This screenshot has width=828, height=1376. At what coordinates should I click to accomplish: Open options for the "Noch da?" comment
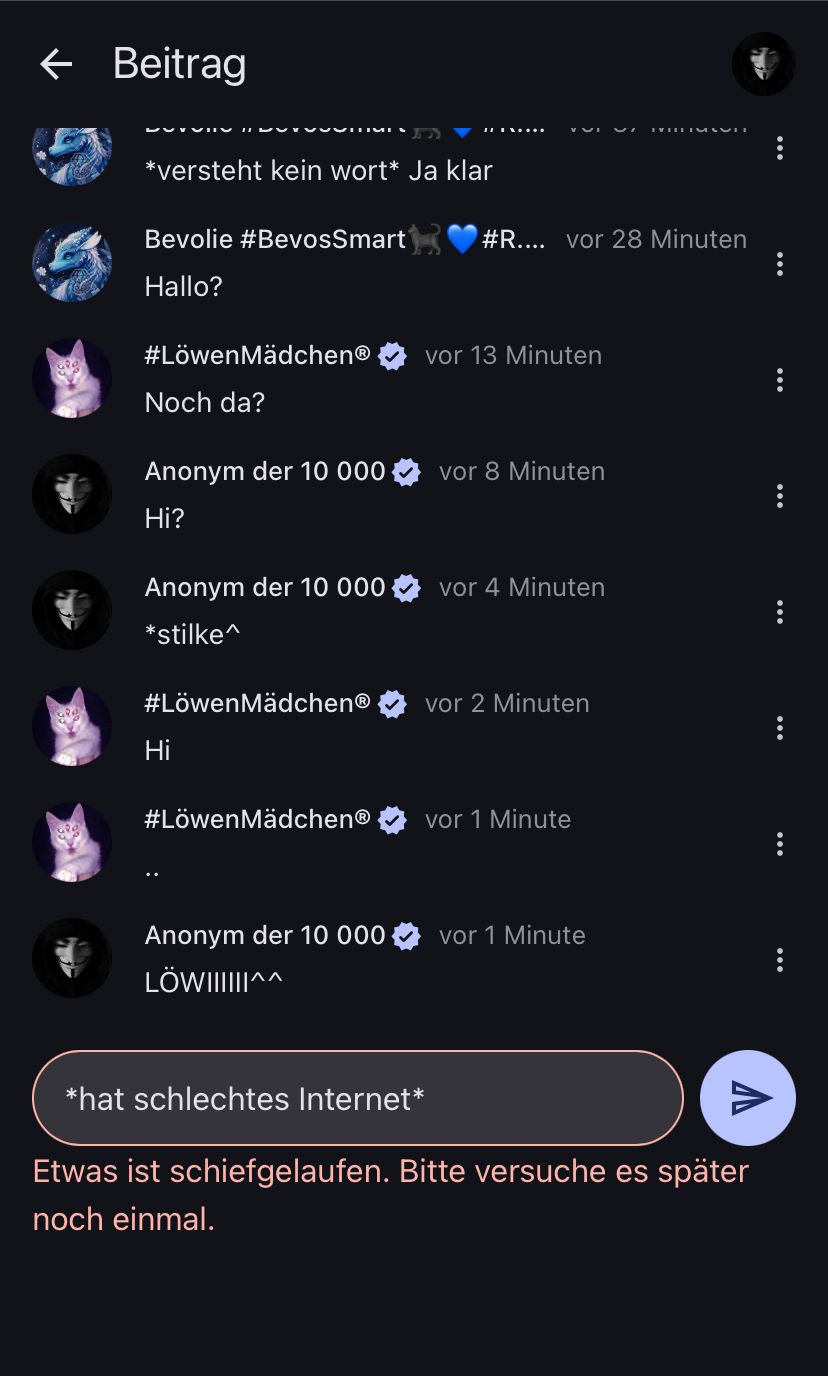click(779, 380)
